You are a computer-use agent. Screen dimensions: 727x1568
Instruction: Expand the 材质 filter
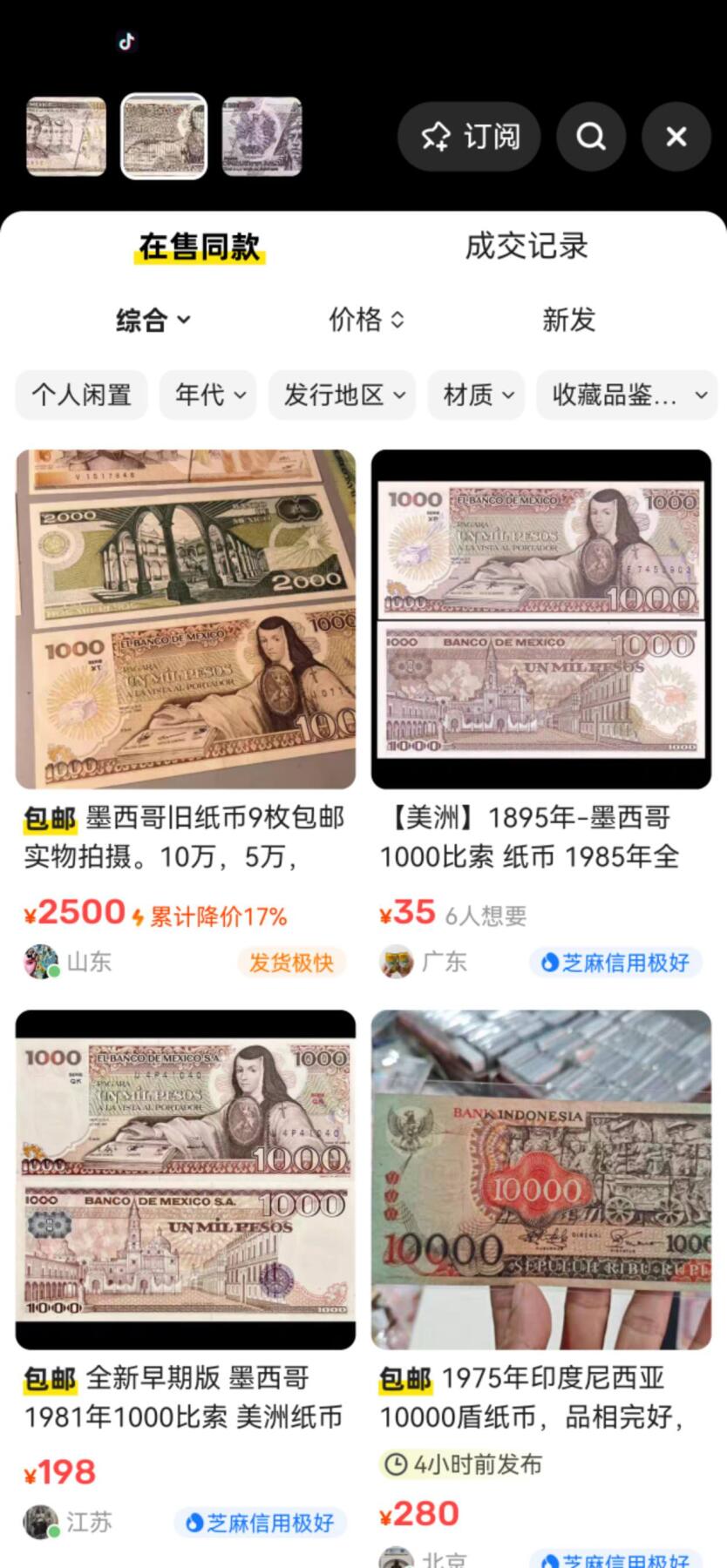pos(477,395)
